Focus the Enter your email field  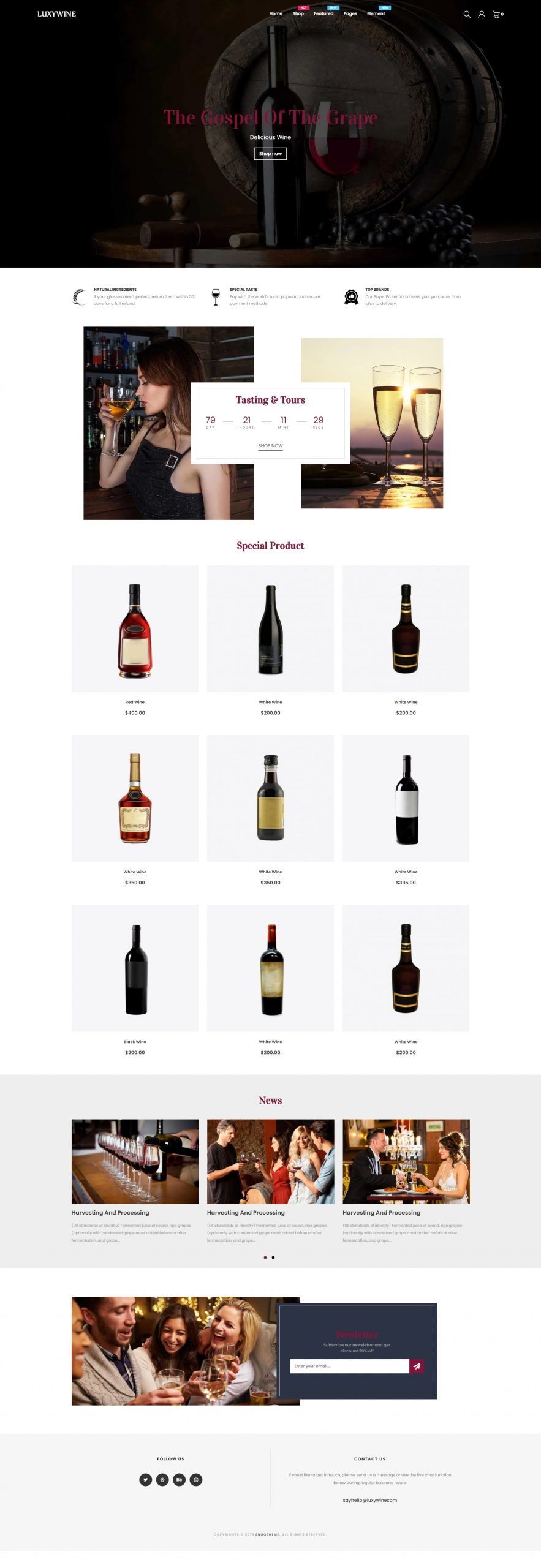coord(349,1366)
